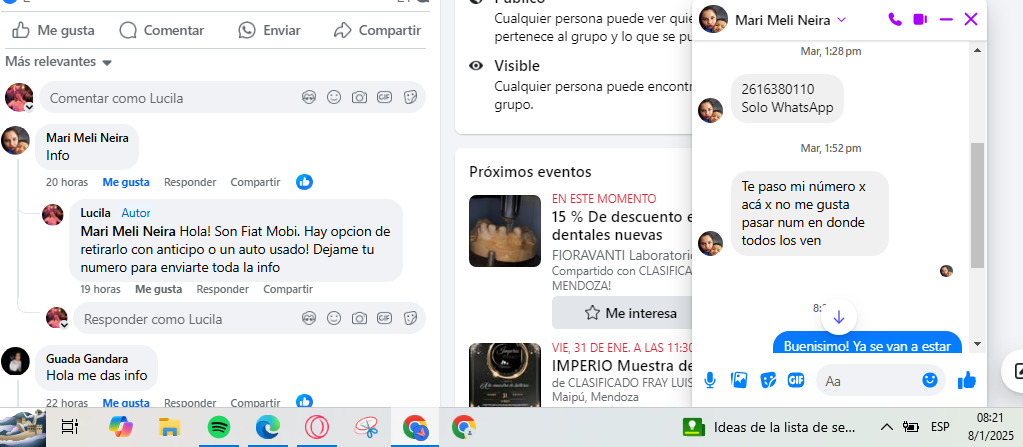Viewport: 1023px width, 447px height.
Task: Open the emoji picker in the chat
Action: (x=930, y=380)
